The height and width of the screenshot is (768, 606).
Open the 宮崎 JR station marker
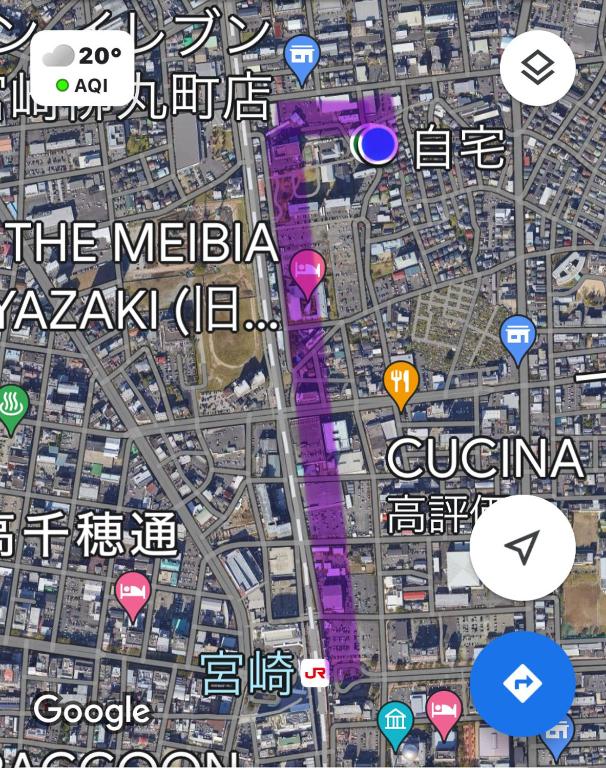coord(314,674)
